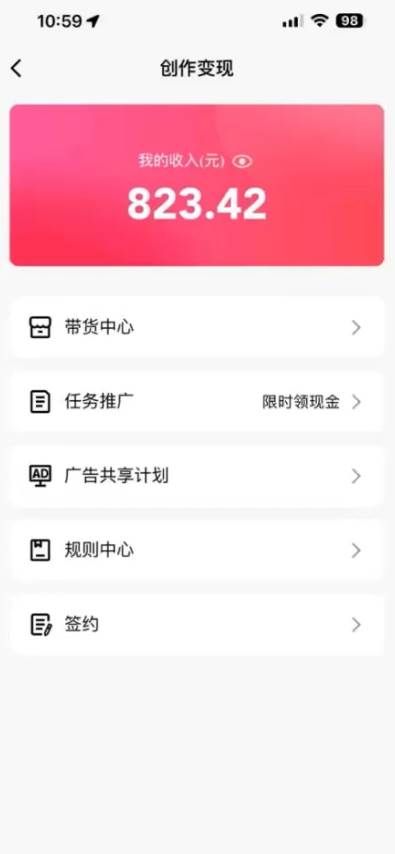Open the 签约 row
This screenshot has width=395, height=854.
point(197,624)
